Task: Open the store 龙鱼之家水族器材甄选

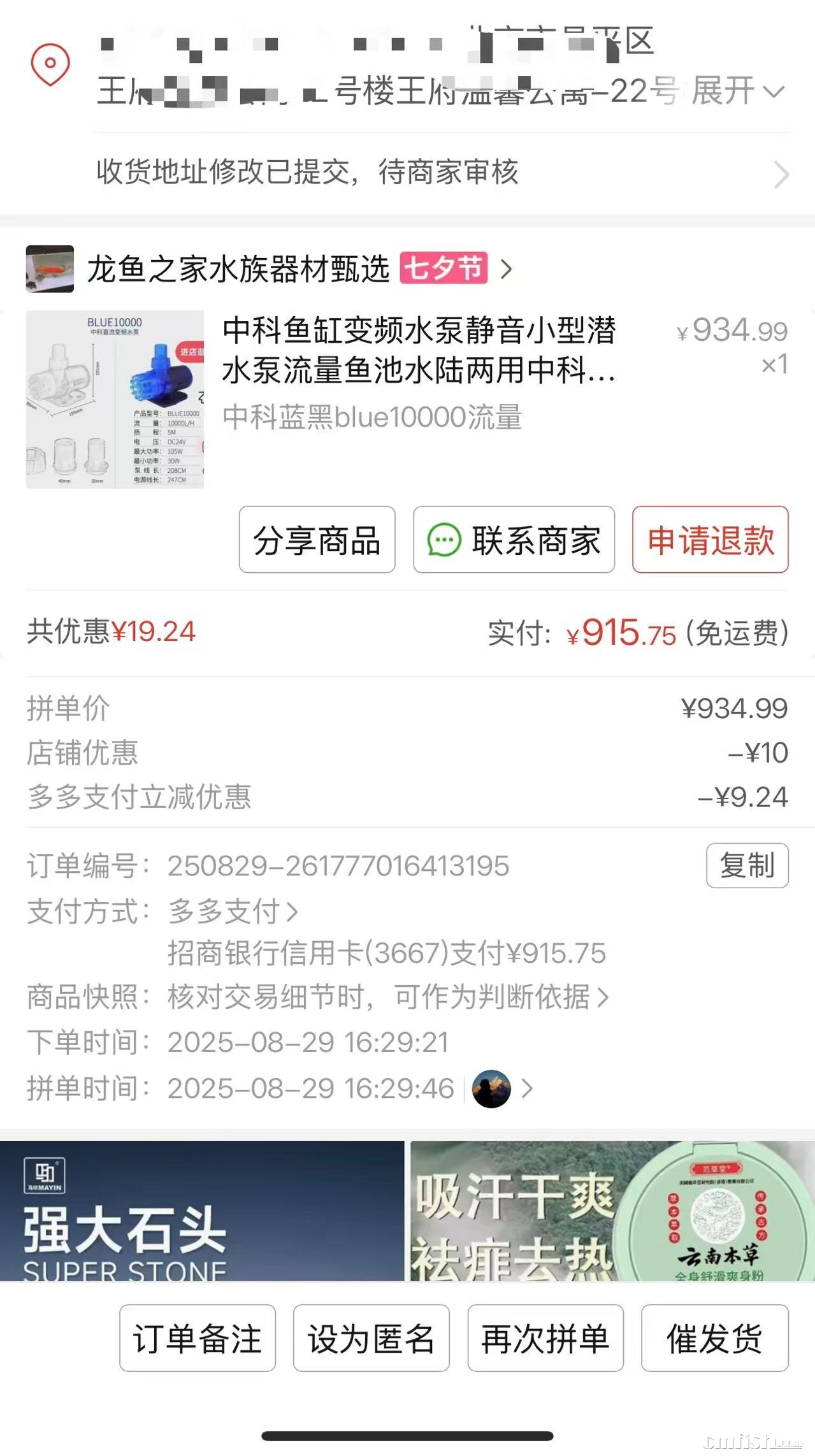Action: click(268, 269)
